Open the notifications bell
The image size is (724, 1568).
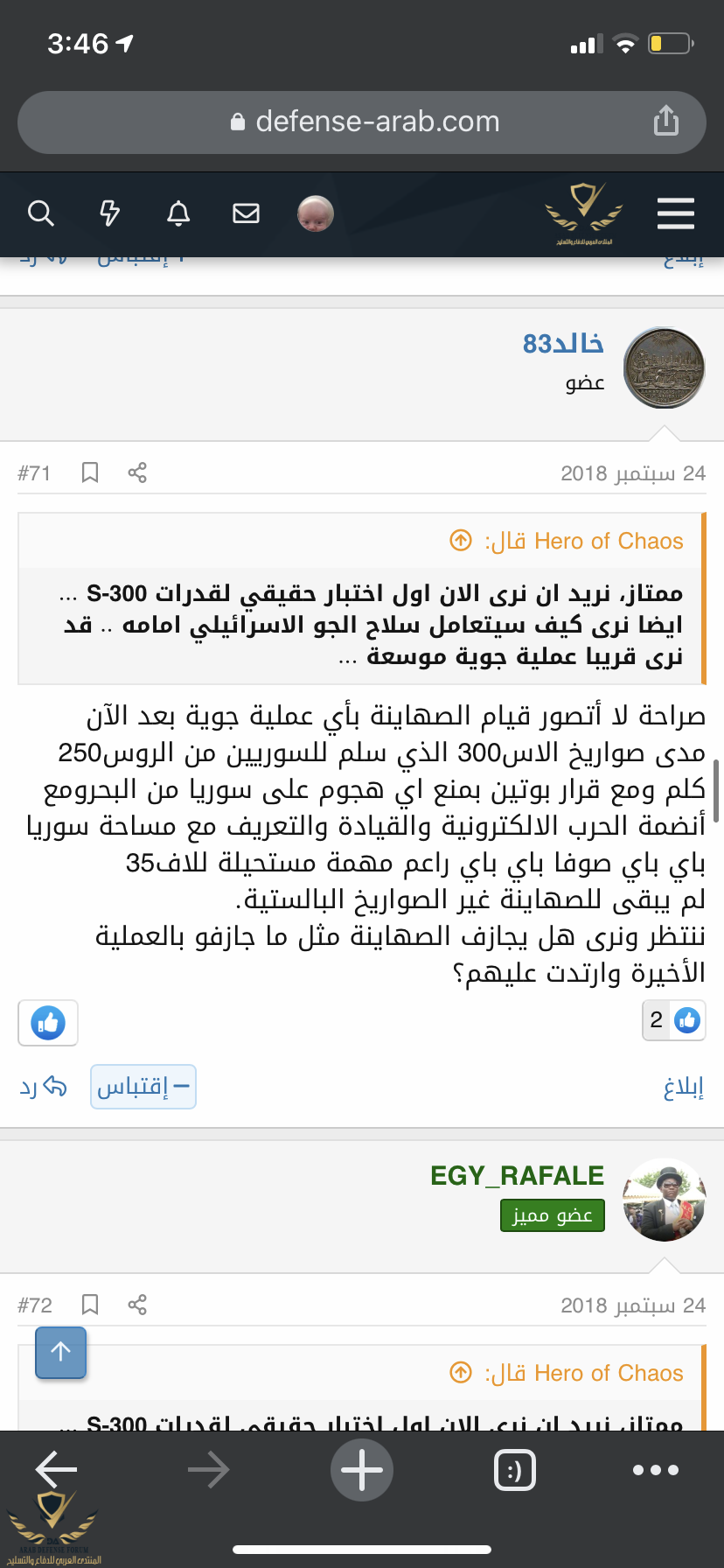coord(178,213)
